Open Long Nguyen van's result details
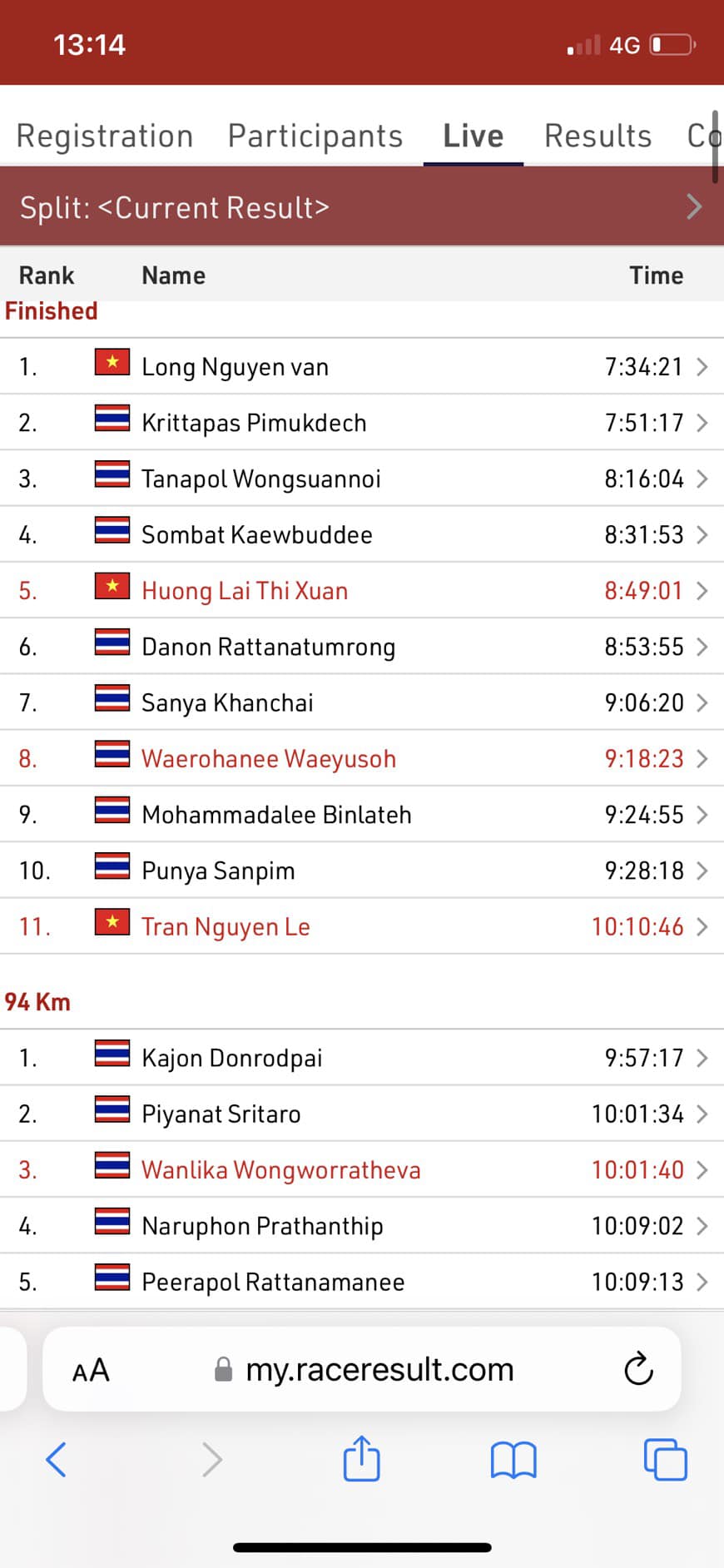The width and height of the screenshot is (724, 1568). [362, 366]
